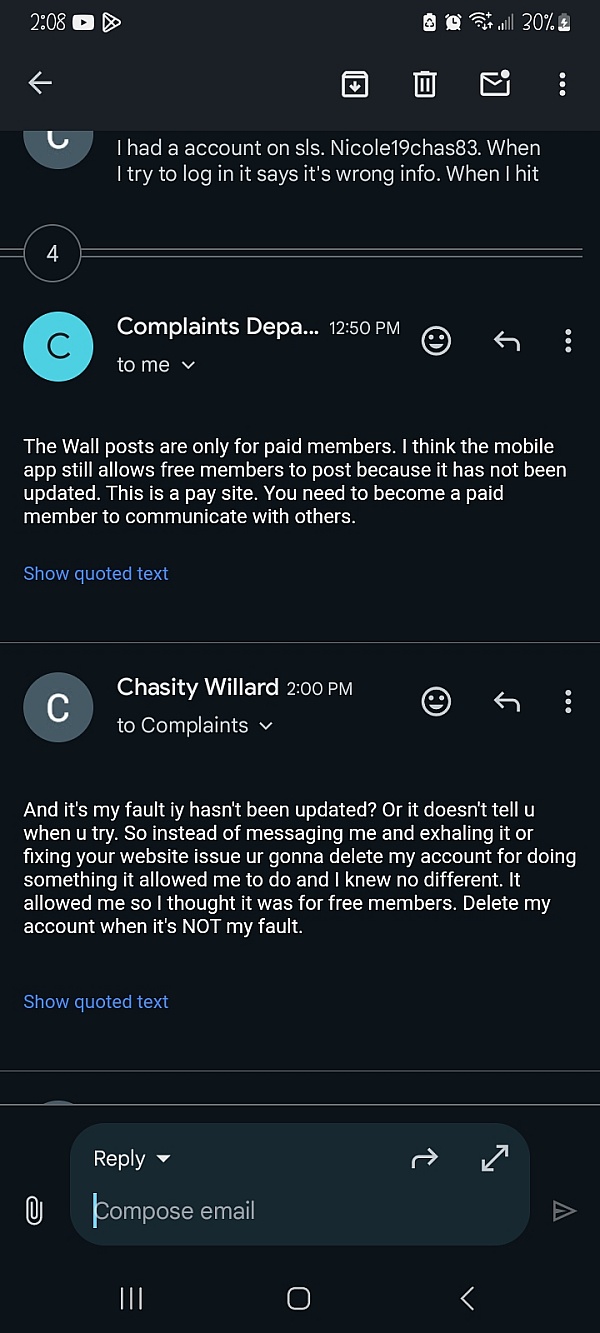Add emoji reaction to Complaints Department's message
Image resolution: width=600 pixels, height=1333 pixels.
436,341
